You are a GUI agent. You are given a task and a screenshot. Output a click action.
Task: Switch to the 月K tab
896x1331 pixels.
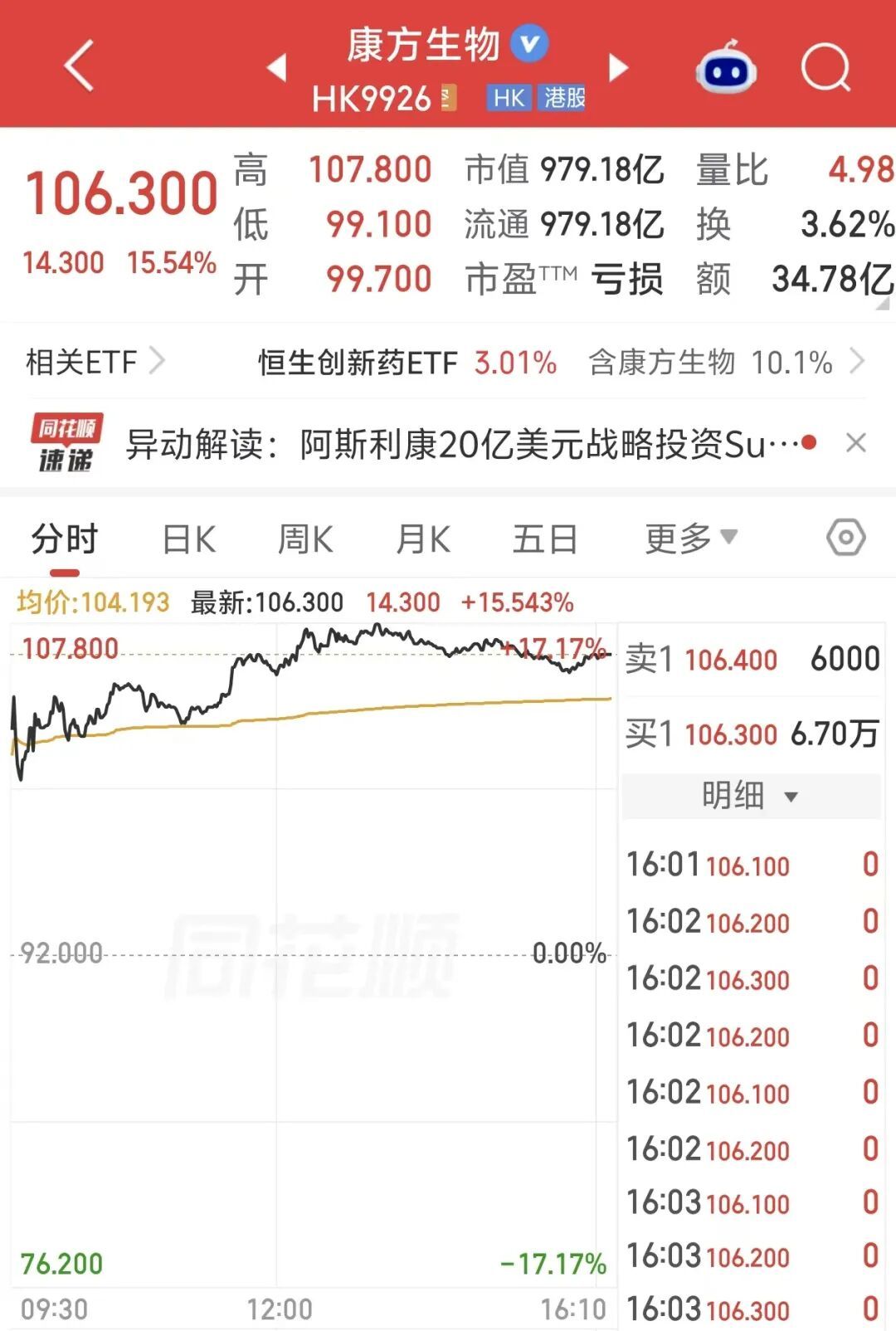(x=423, y=539)
